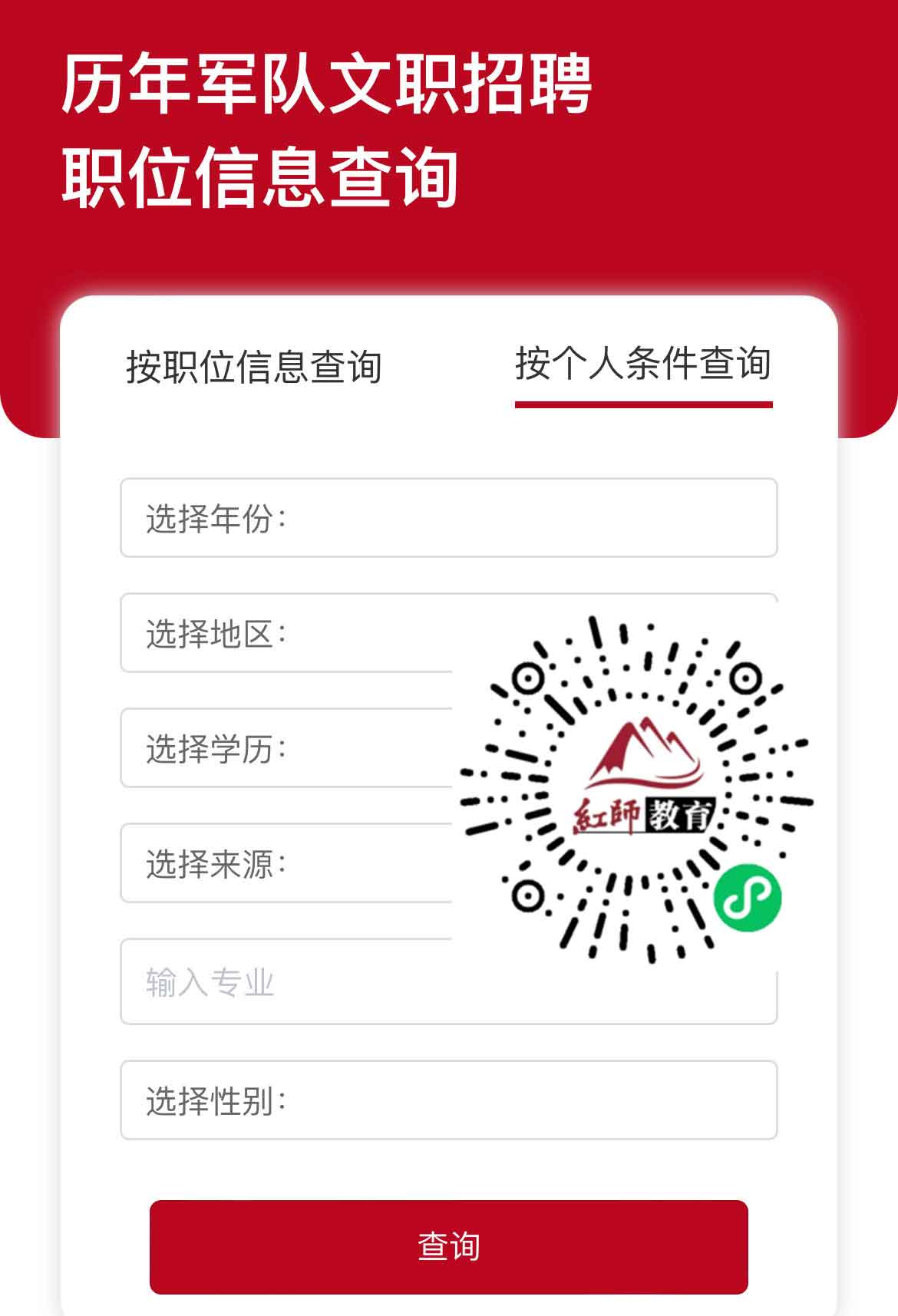
Task: Click the top-left corner eye symbol of the QR code
Action: 527,679
